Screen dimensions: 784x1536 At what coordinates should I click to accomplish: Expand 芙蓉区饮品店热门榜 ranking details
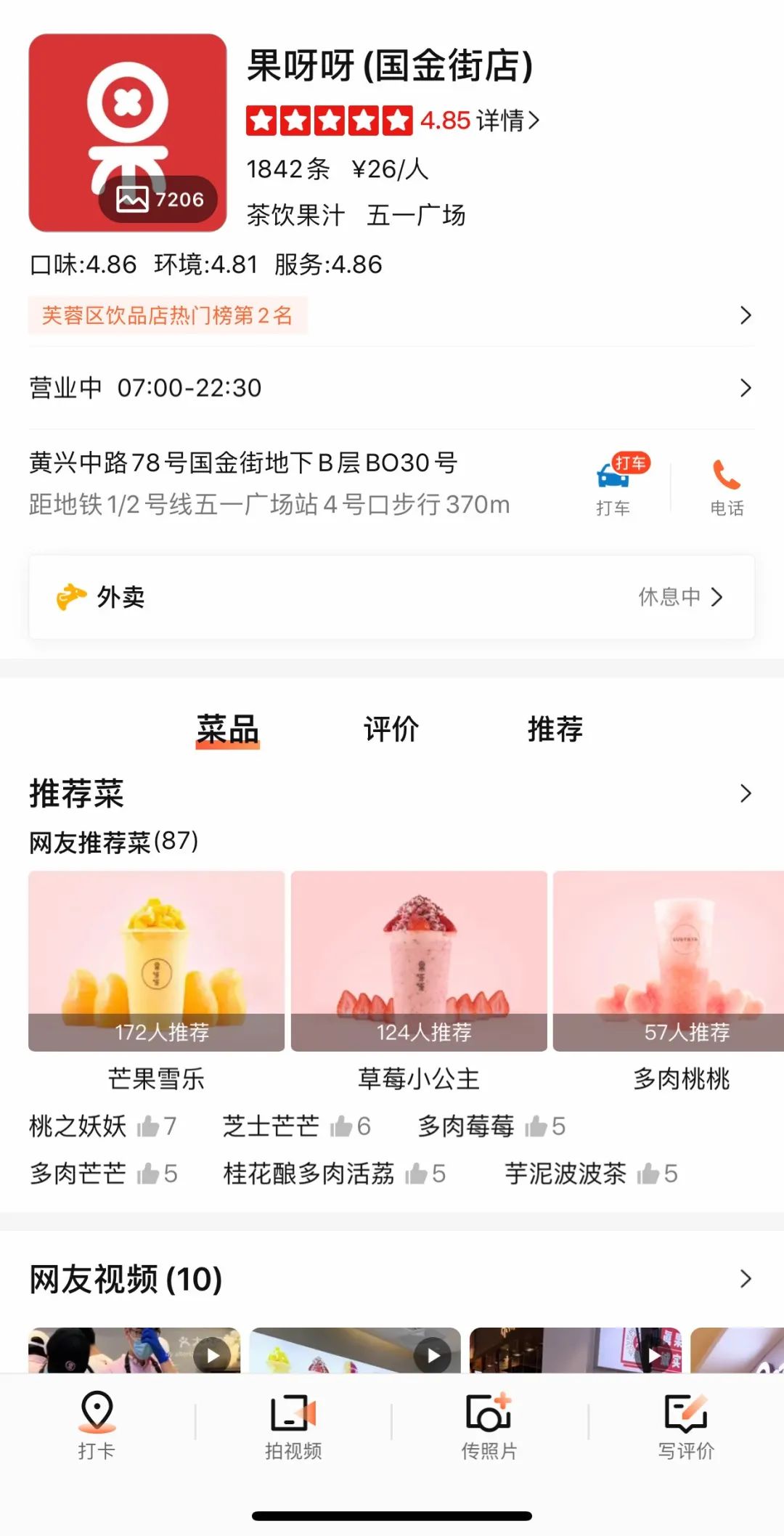746,315
